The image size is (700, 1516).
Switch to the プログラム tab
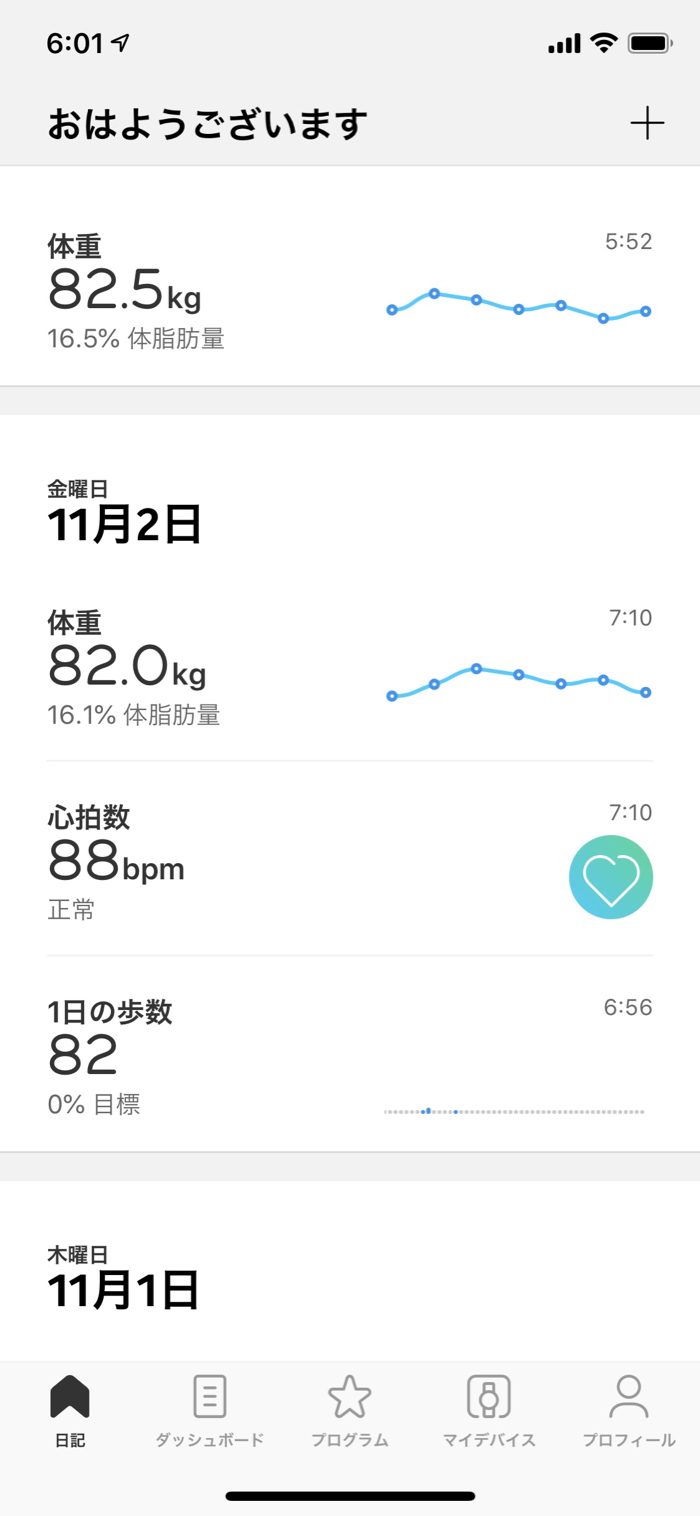pos(349,1412)
